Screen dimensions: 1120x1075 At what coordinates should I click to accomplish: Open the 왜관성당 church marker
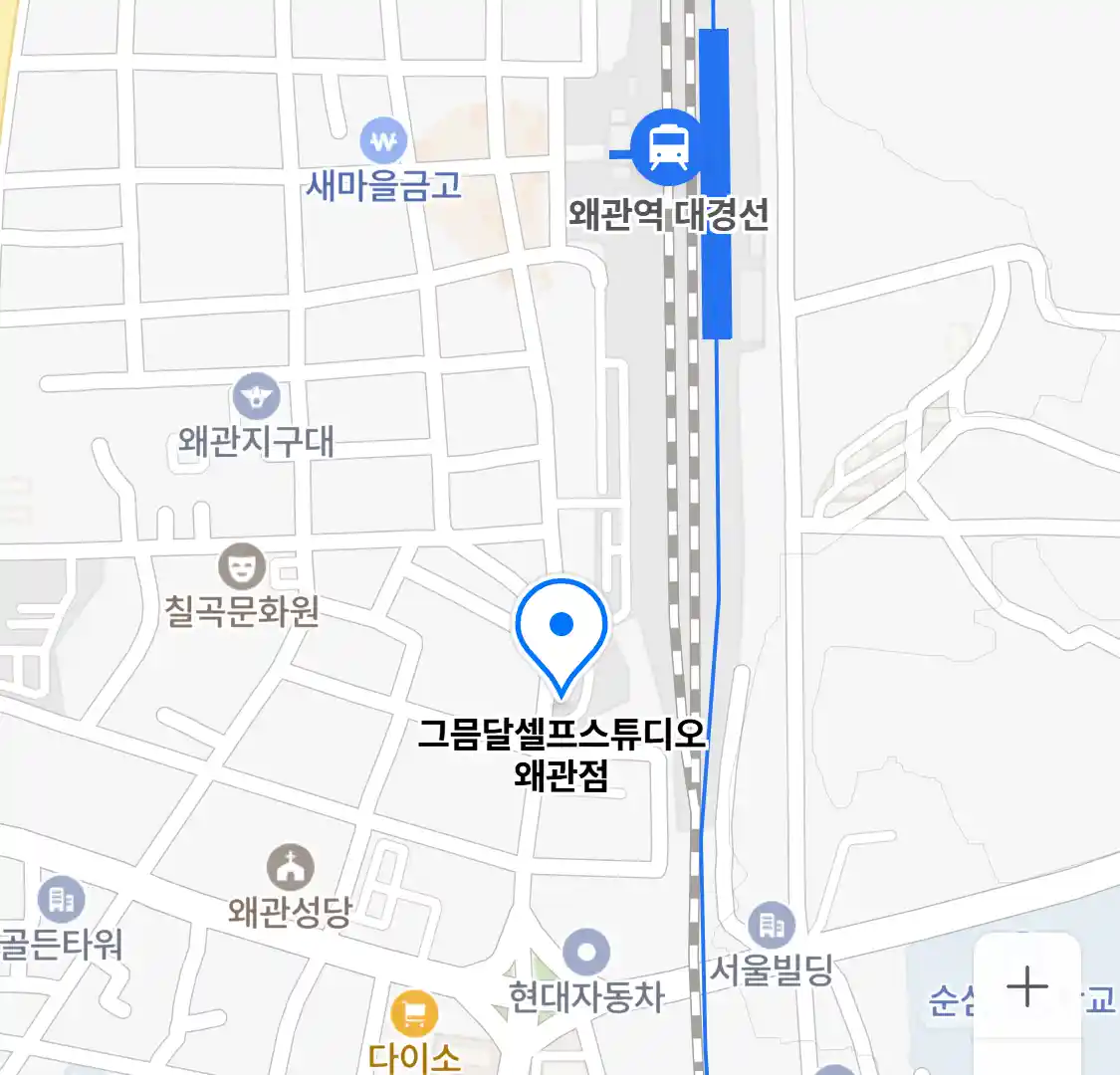click(291, 869)
